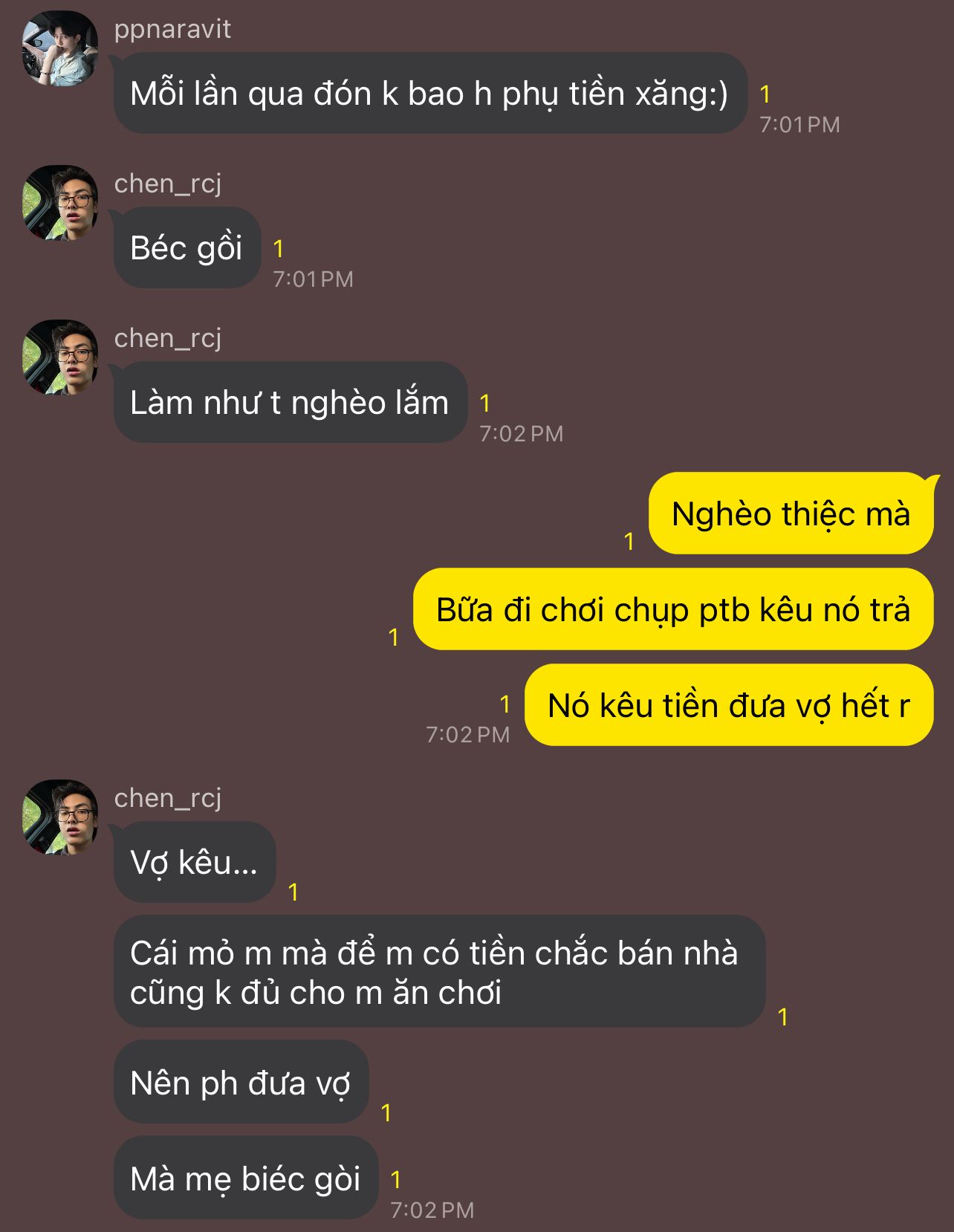Screen dimensions: 954x1232
Task: Open ppnaravit's profile avatar
Action: pyautogui.click(x=60, y=49)
